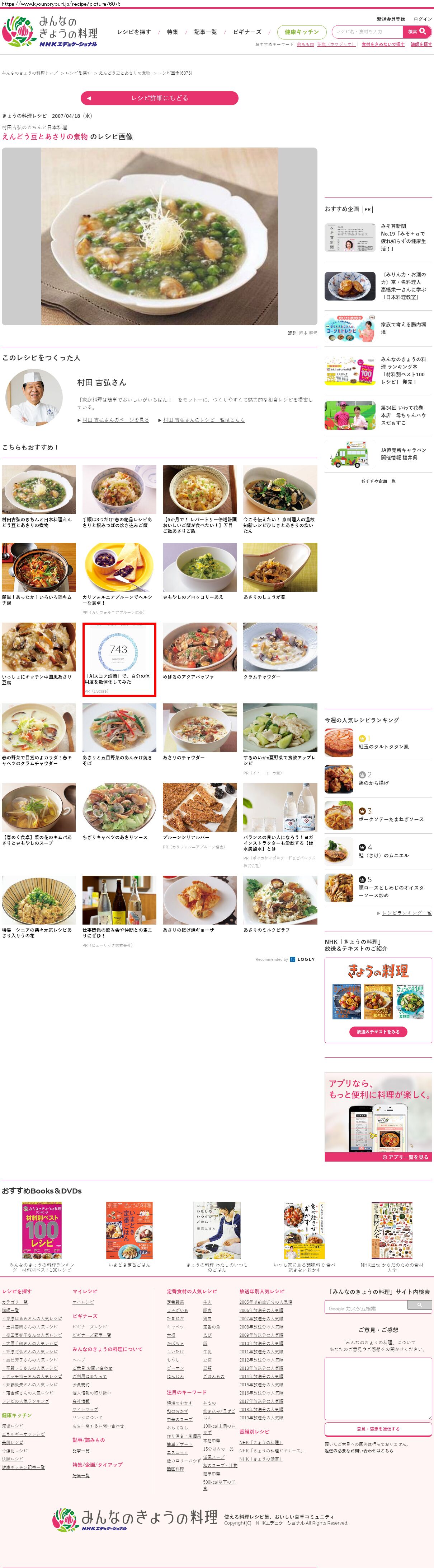434x1568 pixels.
Task: Open the おすすめ企画一覧 link
Action: (378, 481)
